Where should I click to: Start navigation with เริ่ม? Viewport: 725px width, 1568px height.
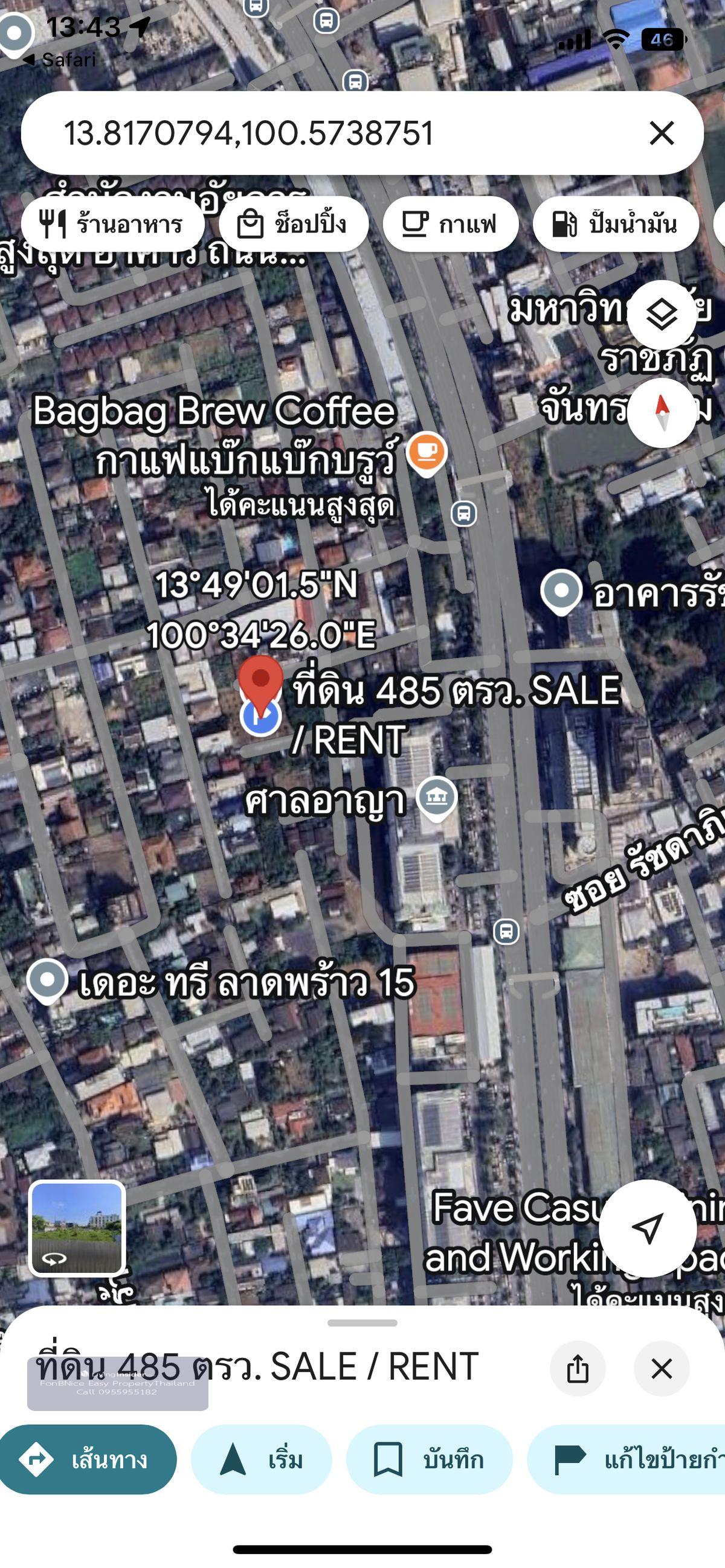coord(262,1460)
